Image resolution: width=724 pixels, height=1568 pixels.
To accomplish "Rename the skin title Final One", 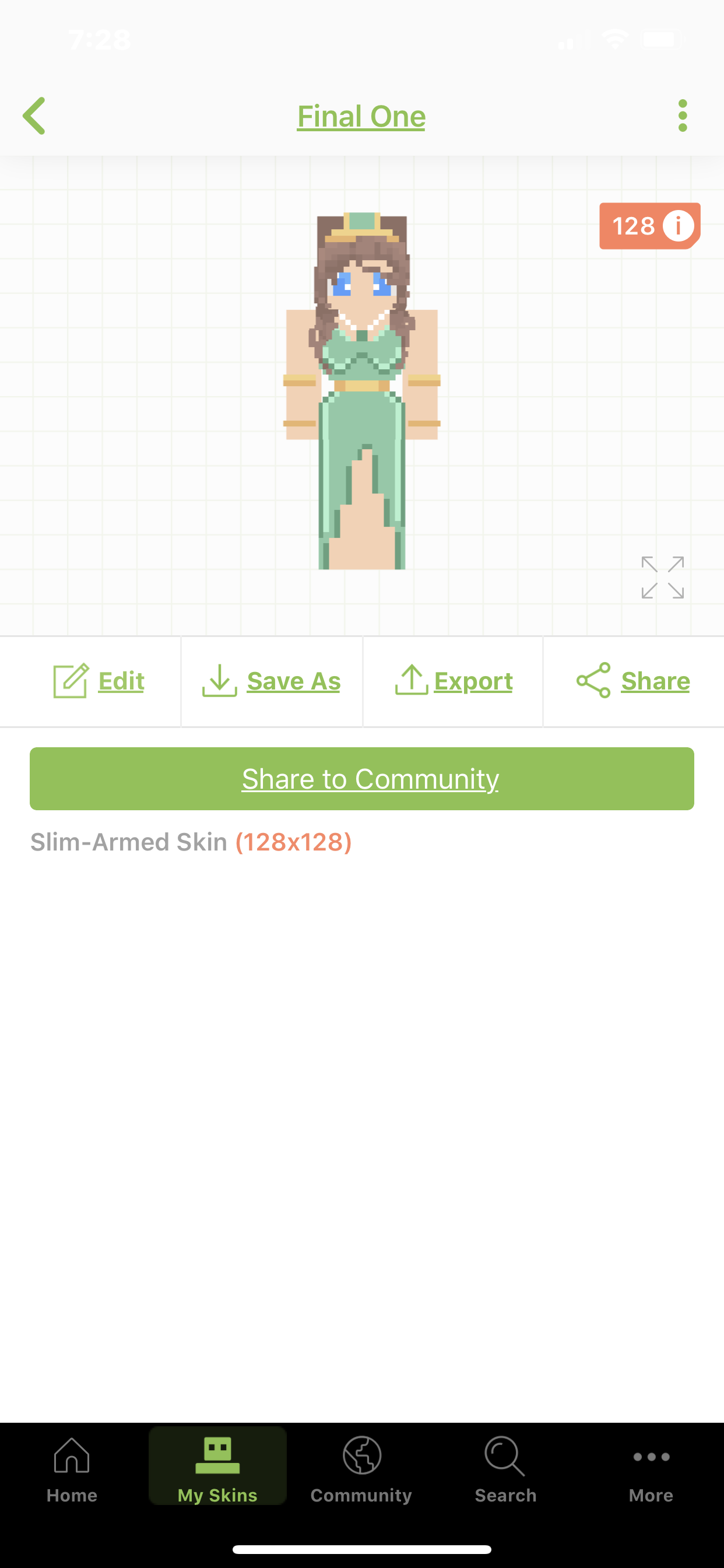I will coord(361,116).
